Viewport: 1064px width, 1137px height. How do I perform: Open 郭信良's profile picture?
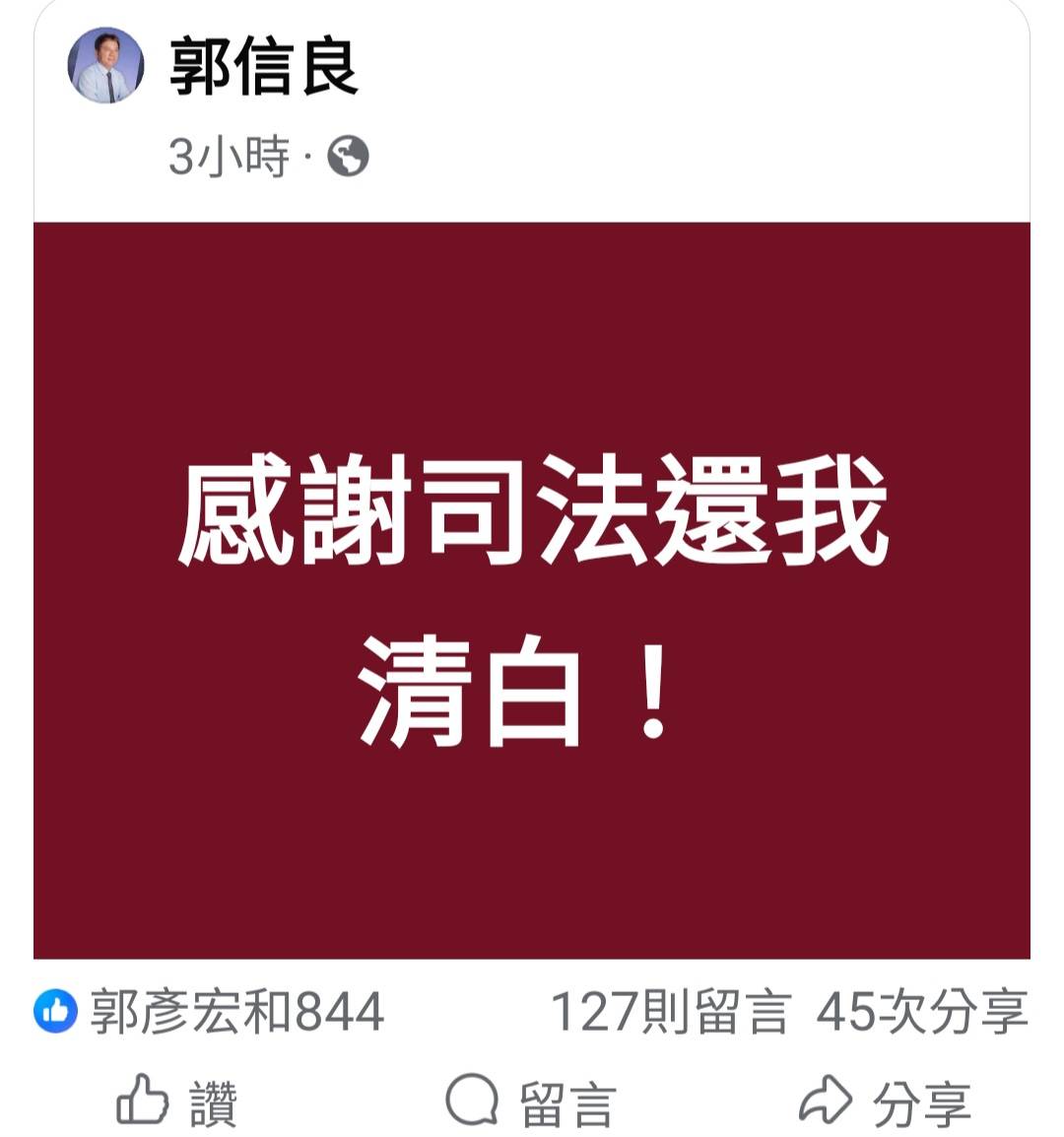(105, 66)
